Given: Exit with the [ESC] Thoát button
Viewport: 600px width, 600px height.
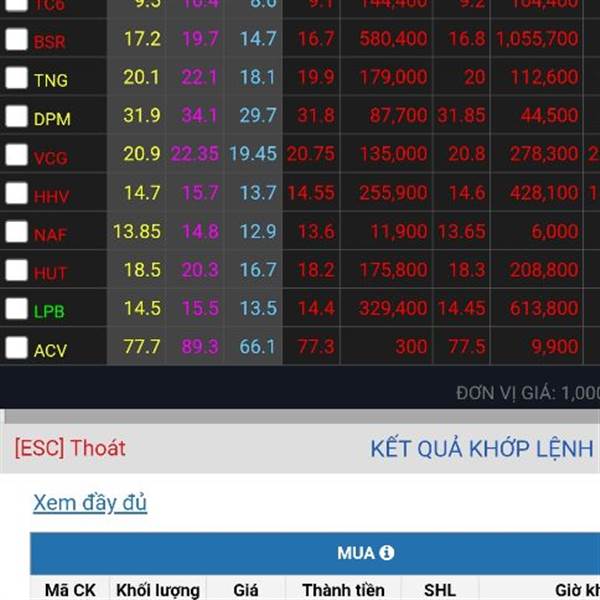Looking at the screenshot, I should click(x=70, y=448).
